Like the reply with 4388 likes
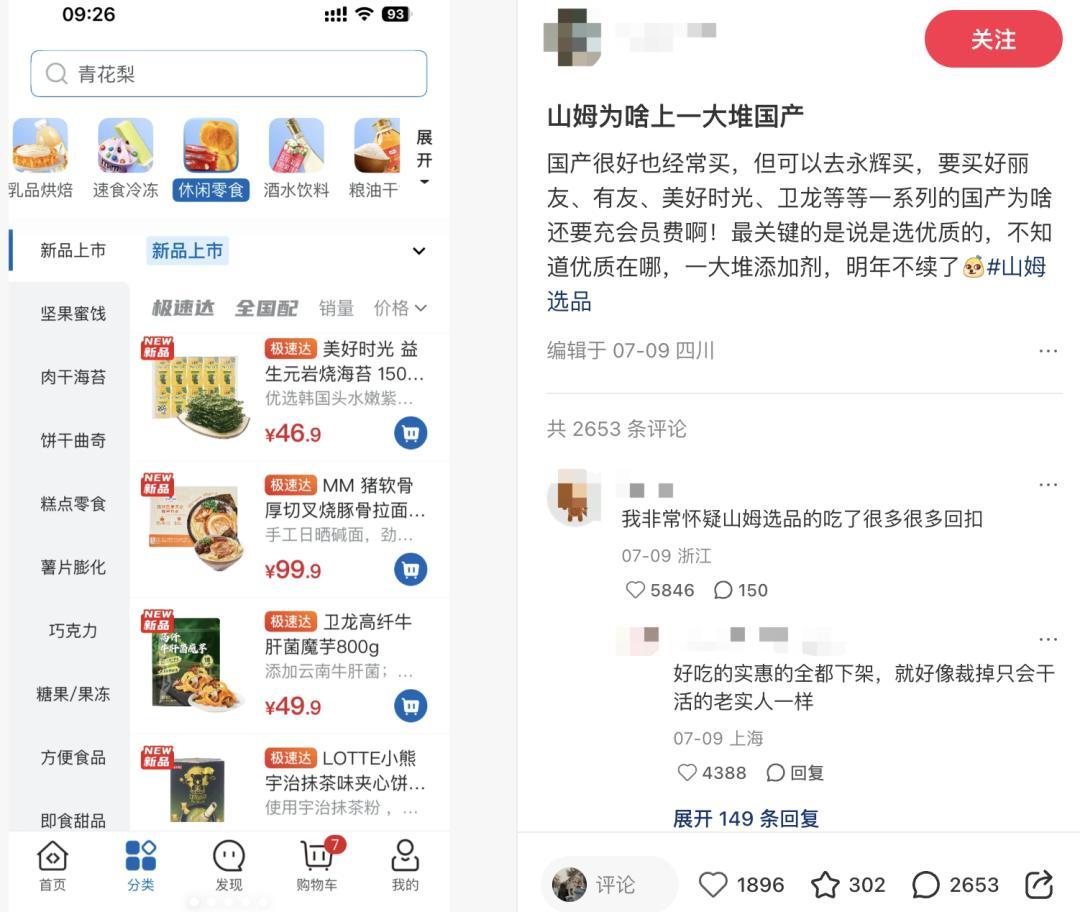The image size is (1080, 912). 687,773
